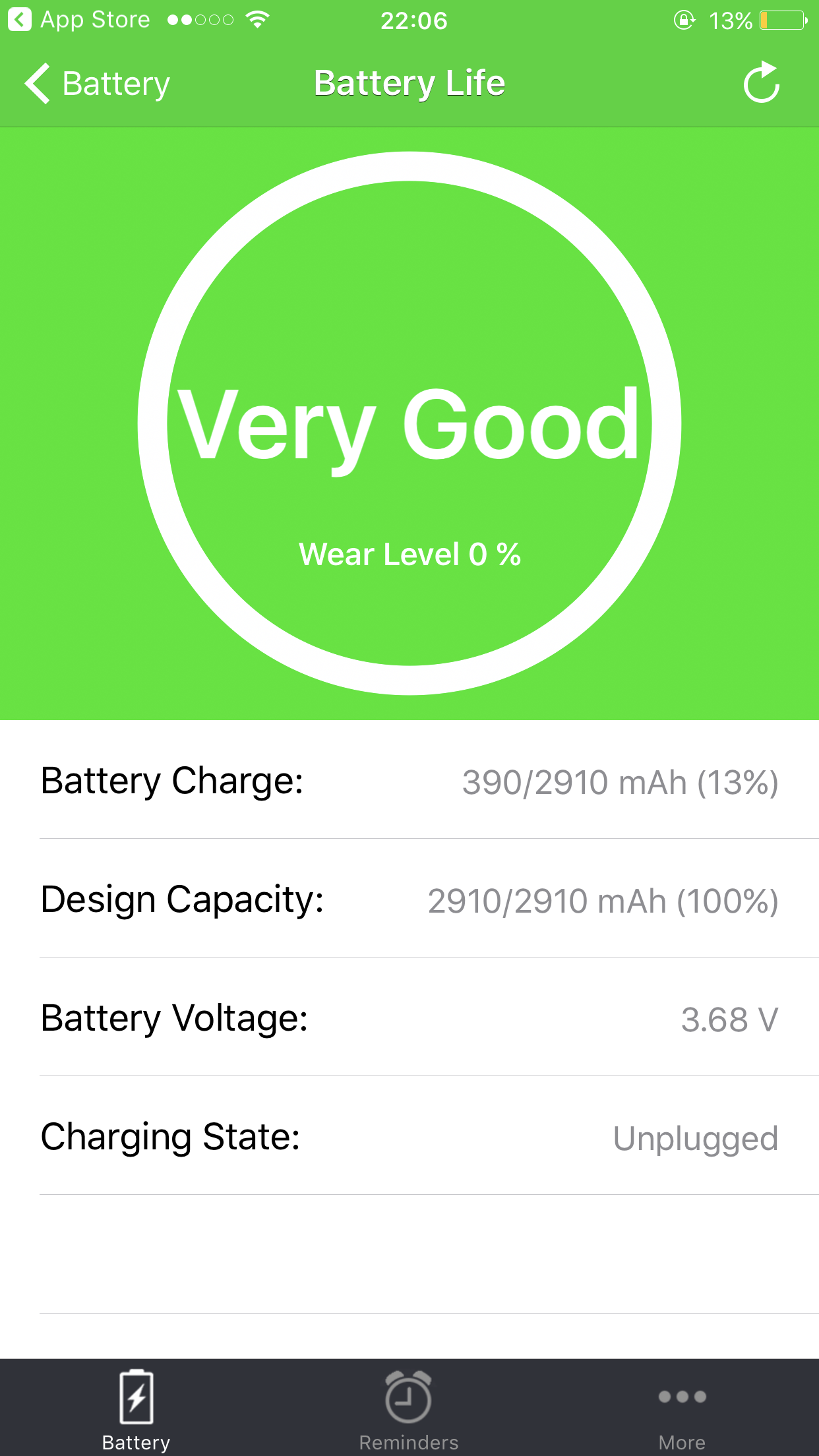Return to the App Store

coord(79,20)
